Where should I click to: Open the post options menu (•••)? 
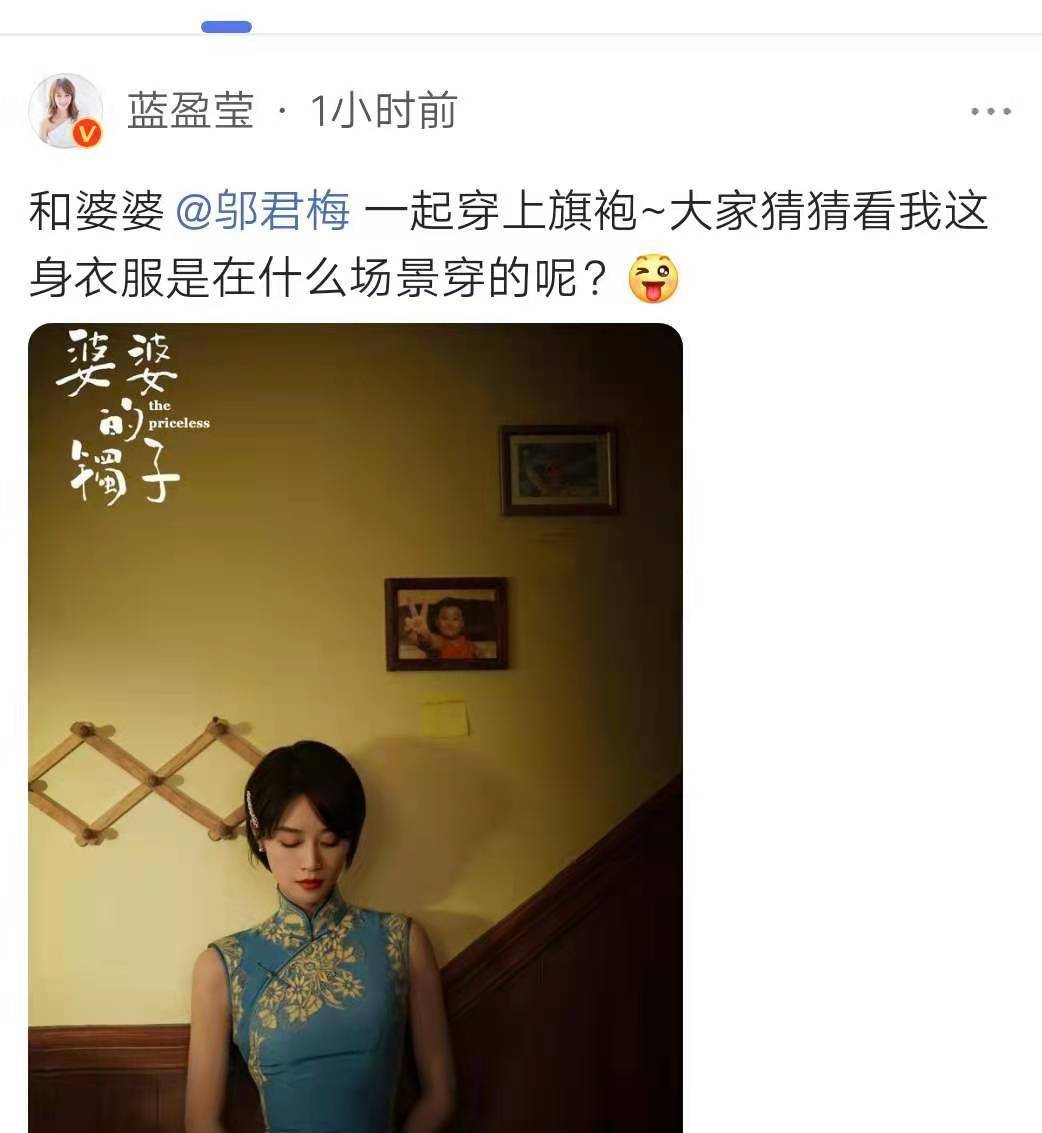point(991,111)
